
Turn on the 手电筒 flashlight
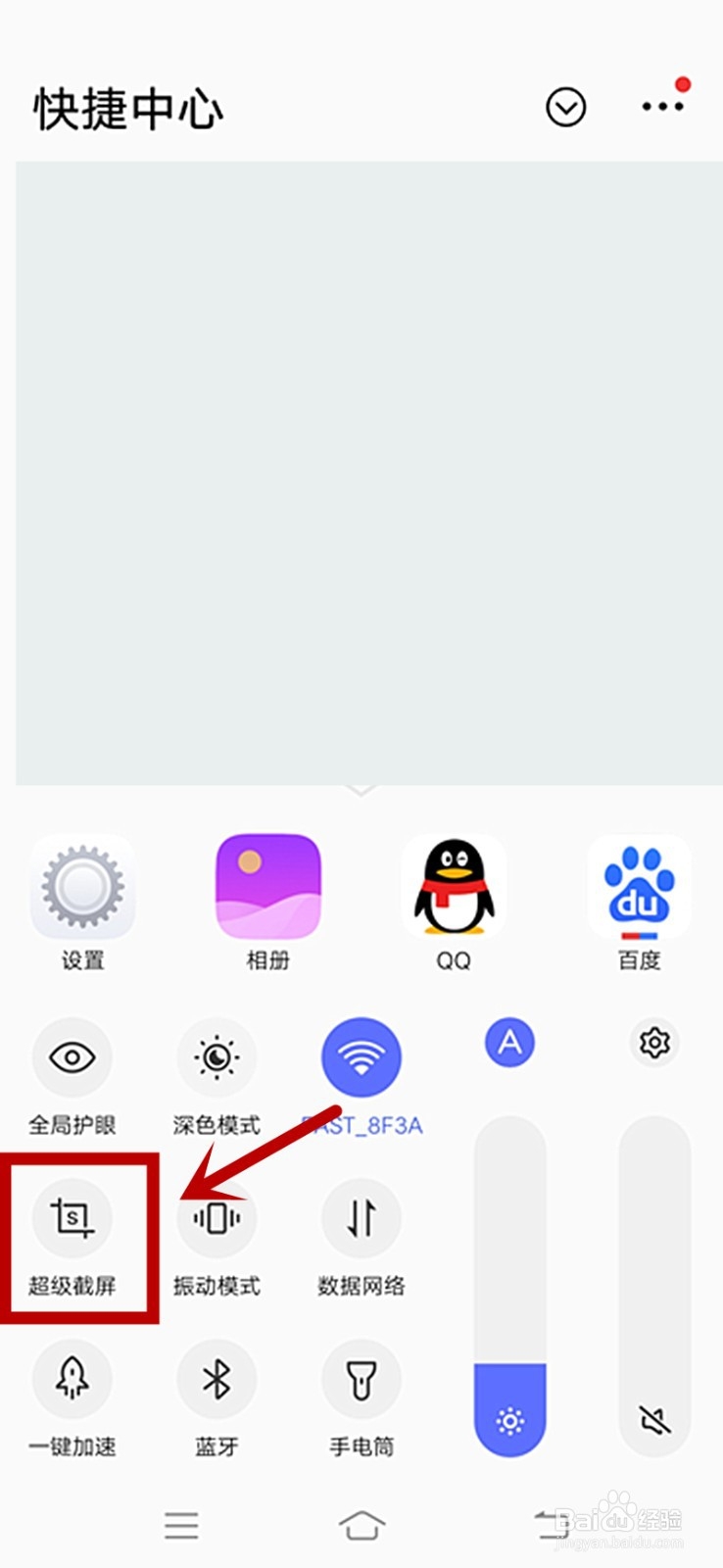tap(361, 1379)
